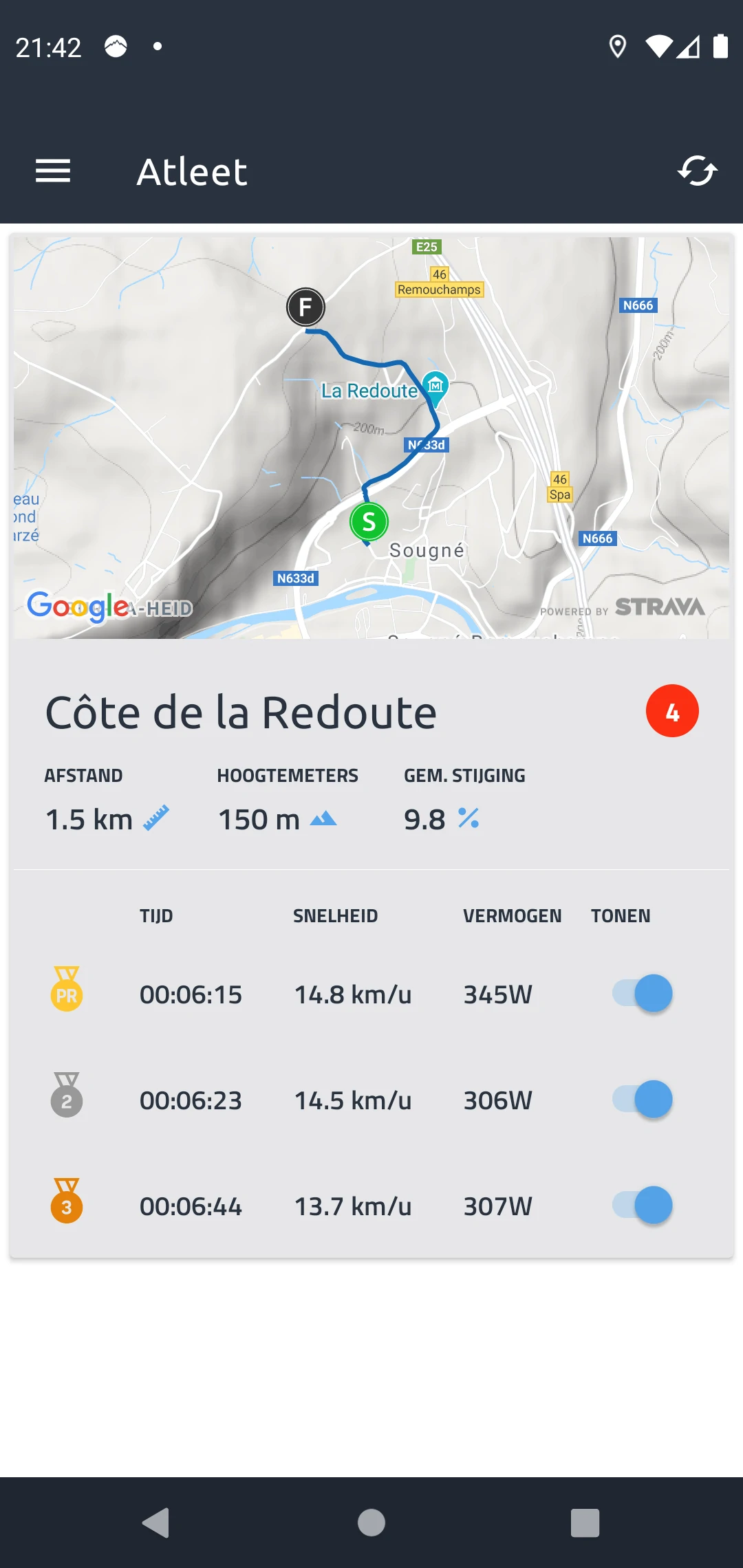Click the percent icon next to 9.8

[469, 819]
